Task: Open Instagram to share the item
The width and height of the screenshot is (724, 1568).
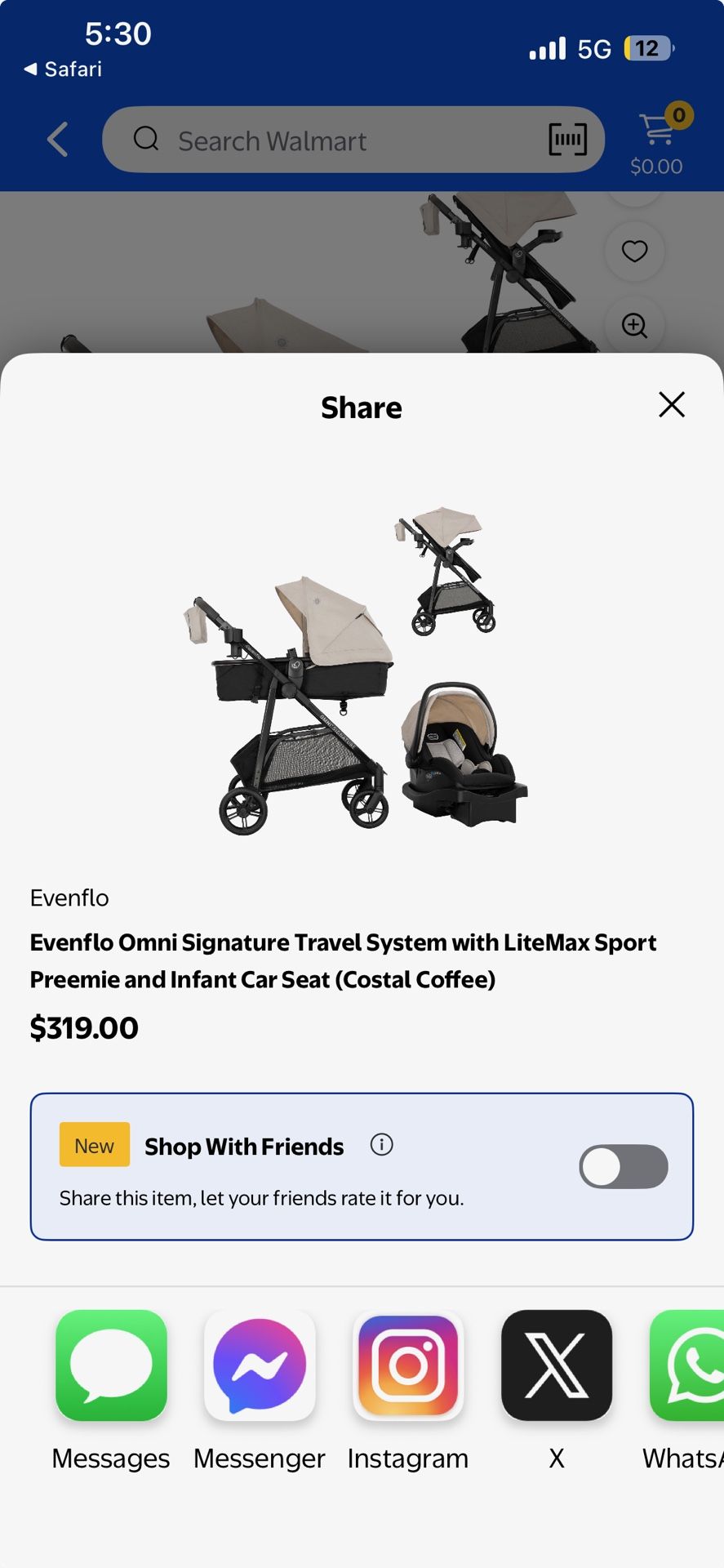Action: tap(407, 1365)
